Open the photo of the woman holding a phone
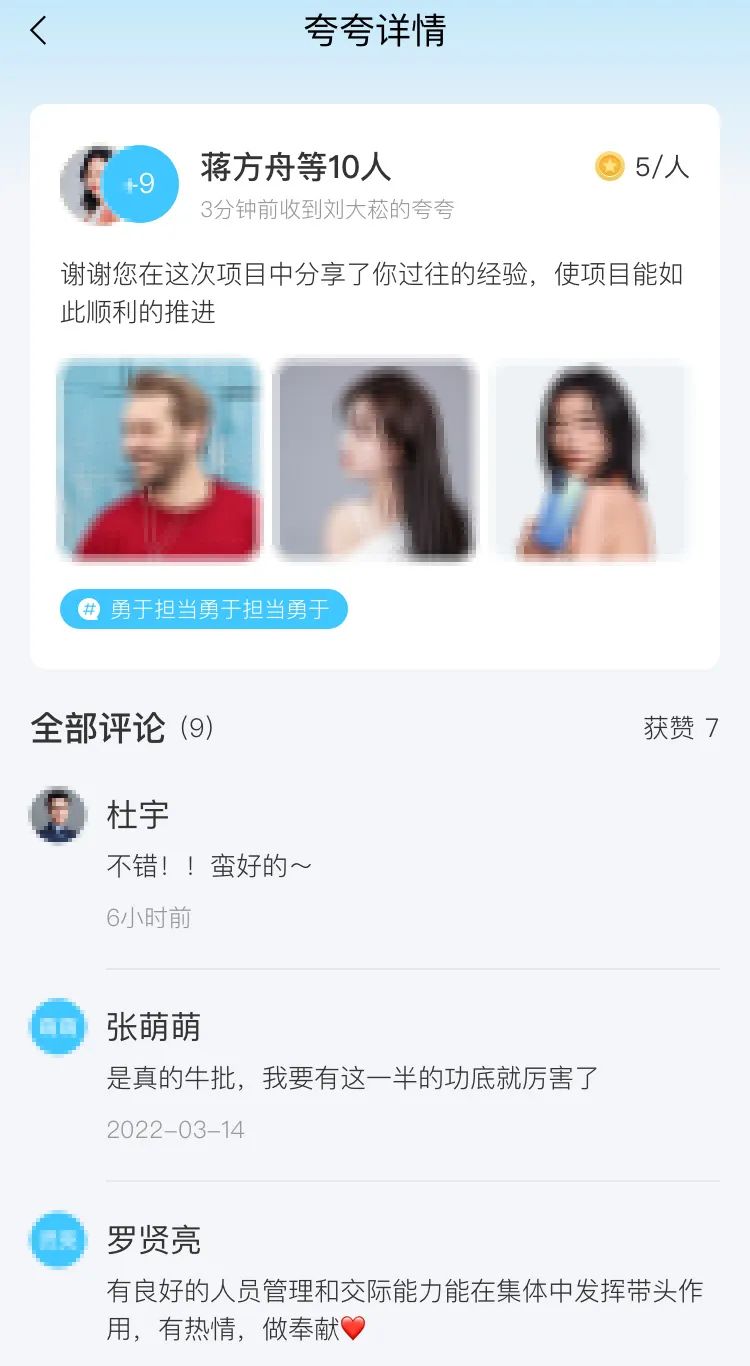750x1366 pixels. point(590,459)
